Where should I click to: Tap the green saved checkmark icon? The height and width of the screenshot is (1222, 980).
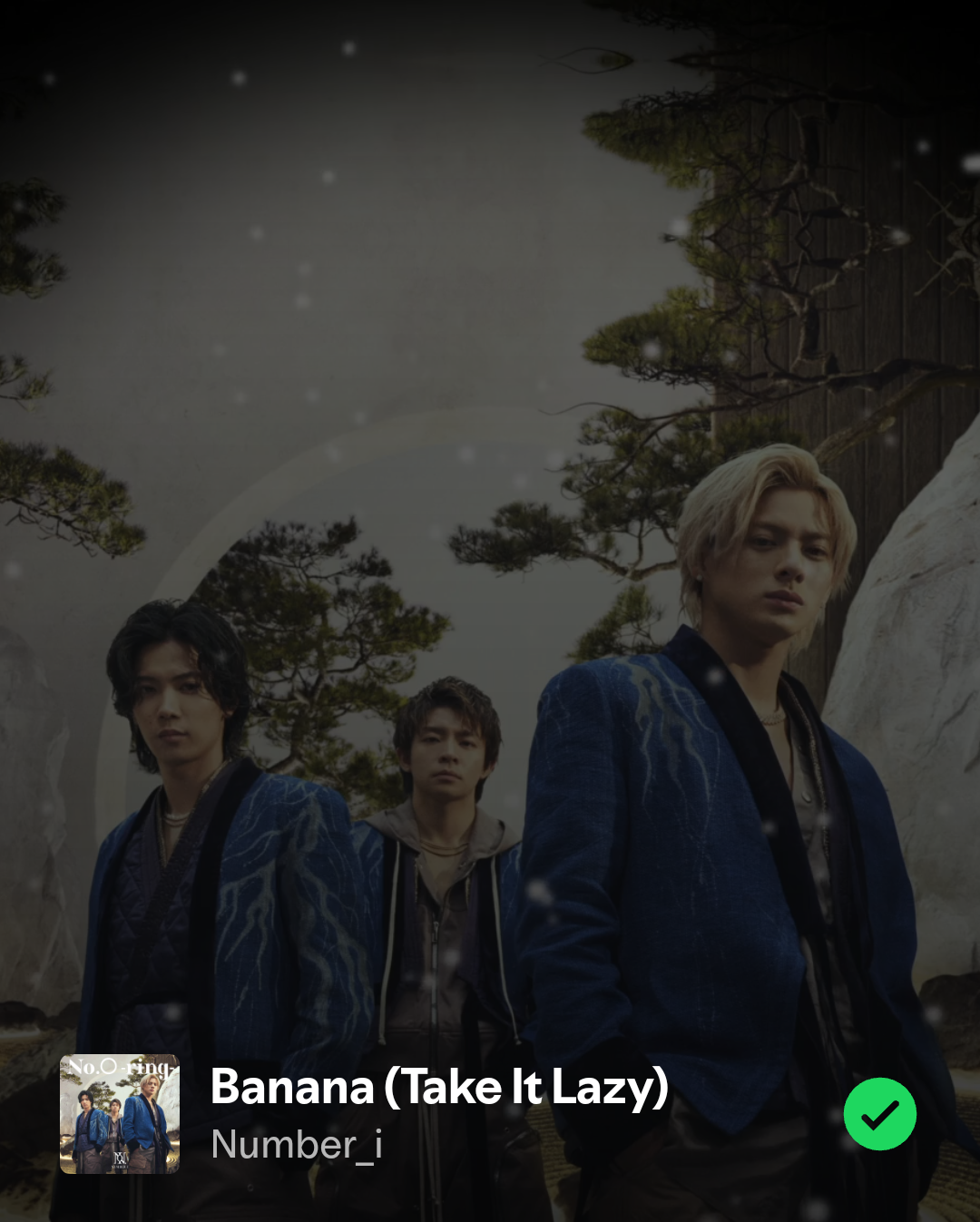click(x=879, y=1114)
